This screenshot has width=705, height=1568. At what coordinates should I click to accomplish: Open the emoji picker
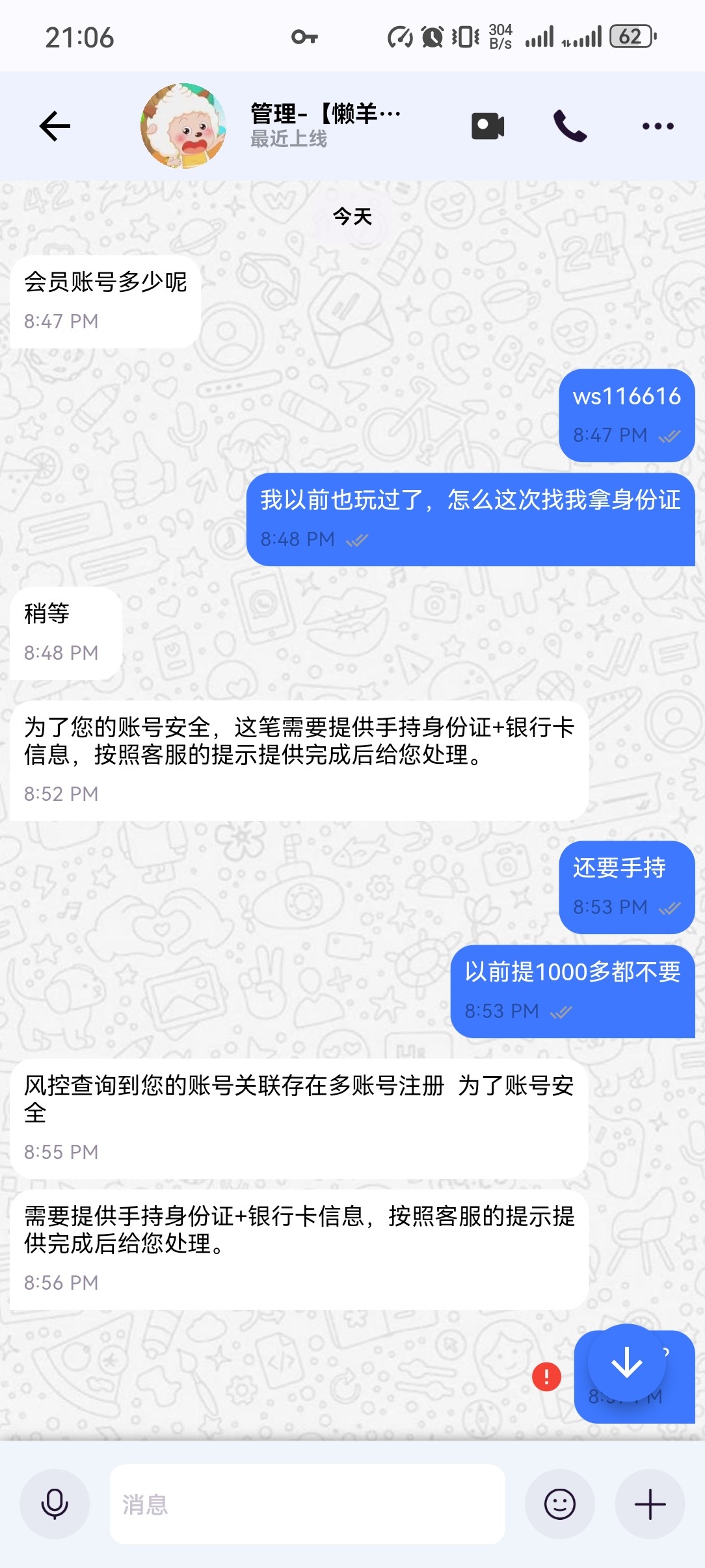[559, 1504]
